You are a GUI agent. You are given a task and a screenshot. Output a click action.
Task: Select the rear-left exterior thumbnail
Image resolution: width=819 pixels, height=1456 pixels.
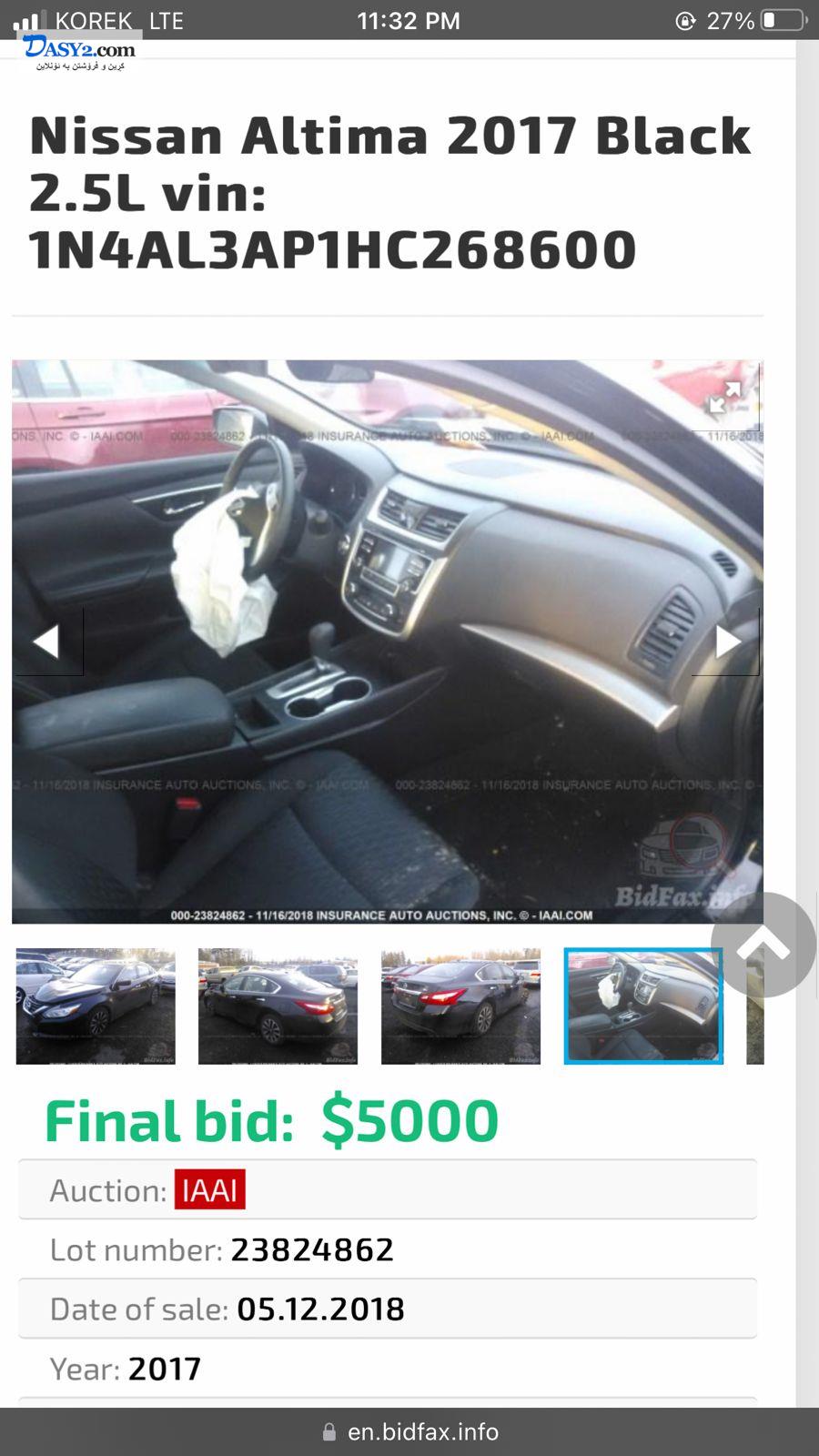click(x=278, y=1006)
